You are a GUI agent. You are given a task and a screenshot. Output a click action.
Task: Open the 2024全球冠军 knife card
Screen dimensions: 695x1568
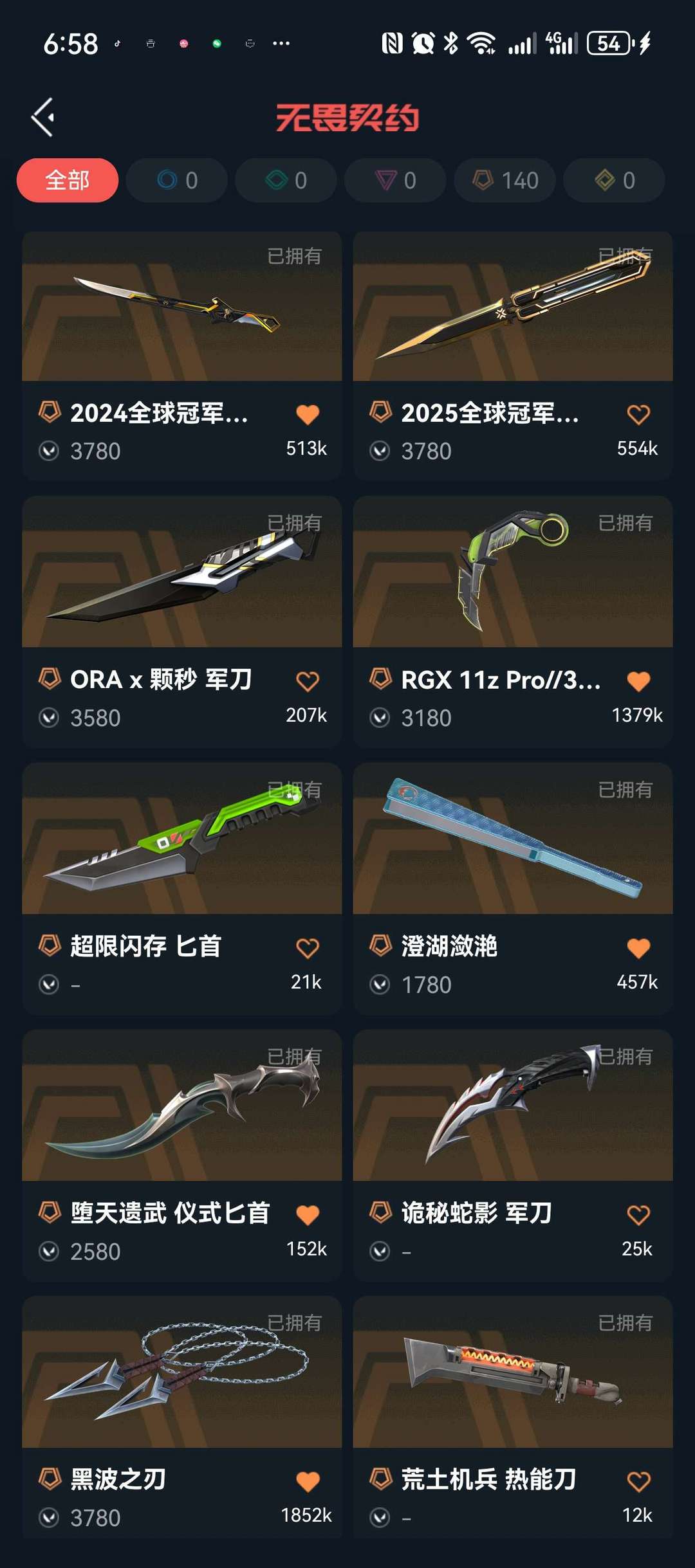coord(181,307)
